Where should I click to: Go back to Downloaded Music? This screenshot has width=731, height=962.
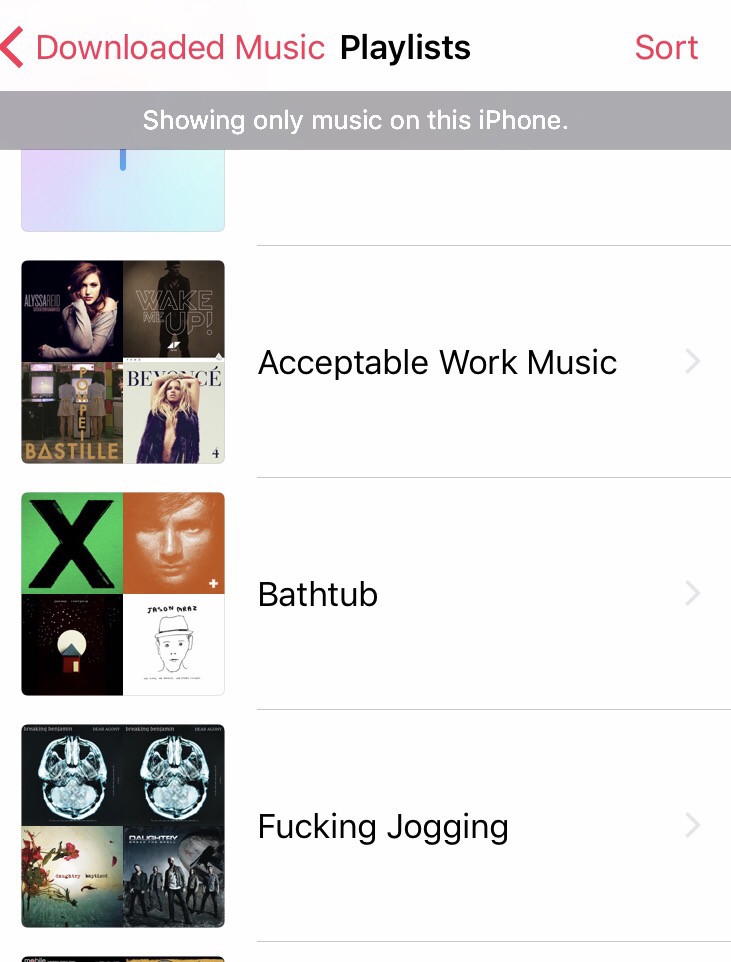165,48
